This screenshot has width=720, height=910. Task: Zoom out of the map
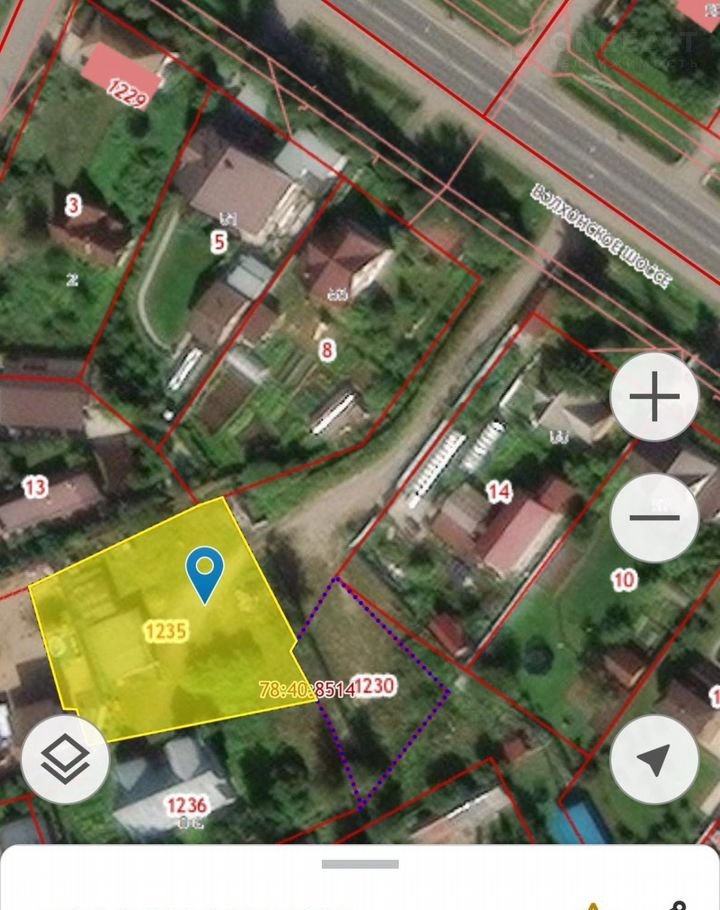pos(654,518)
